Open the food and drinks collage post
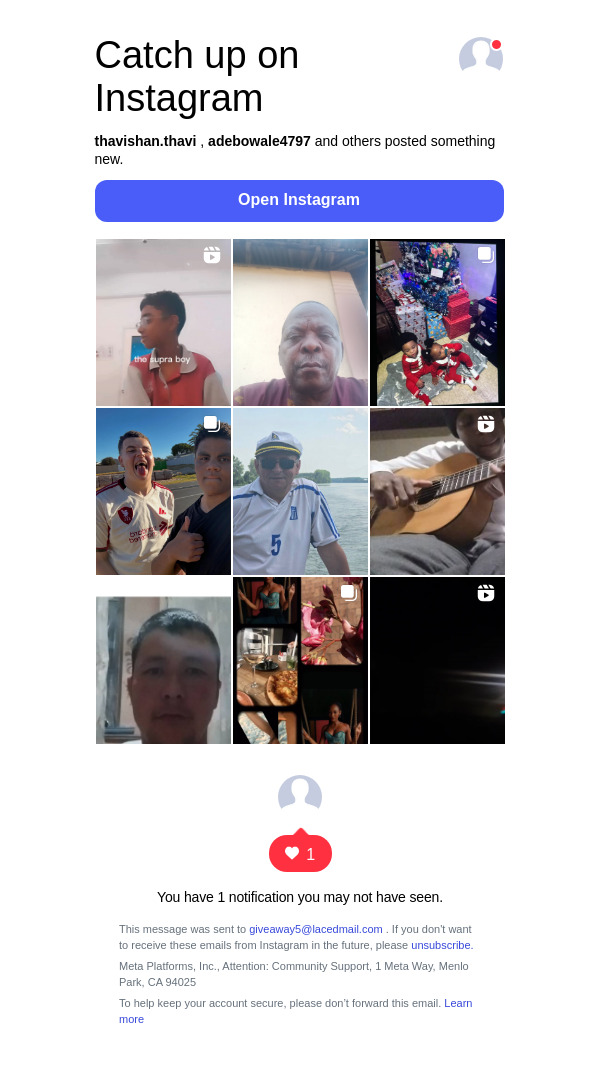Image resolution: width=600 pixels, height=1070 pixels. coord(300,660)
